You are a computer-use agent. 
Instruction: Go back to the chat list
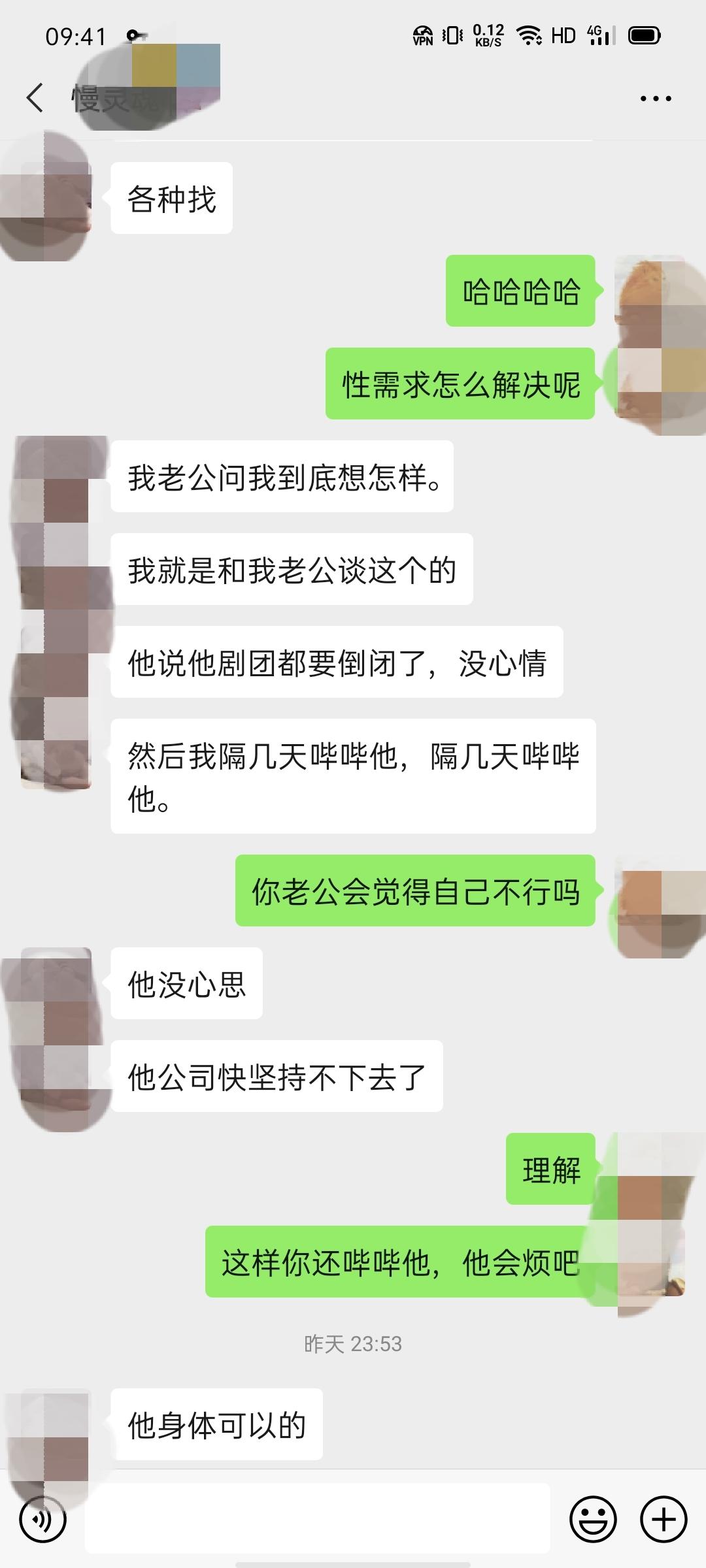coord(35,98)
